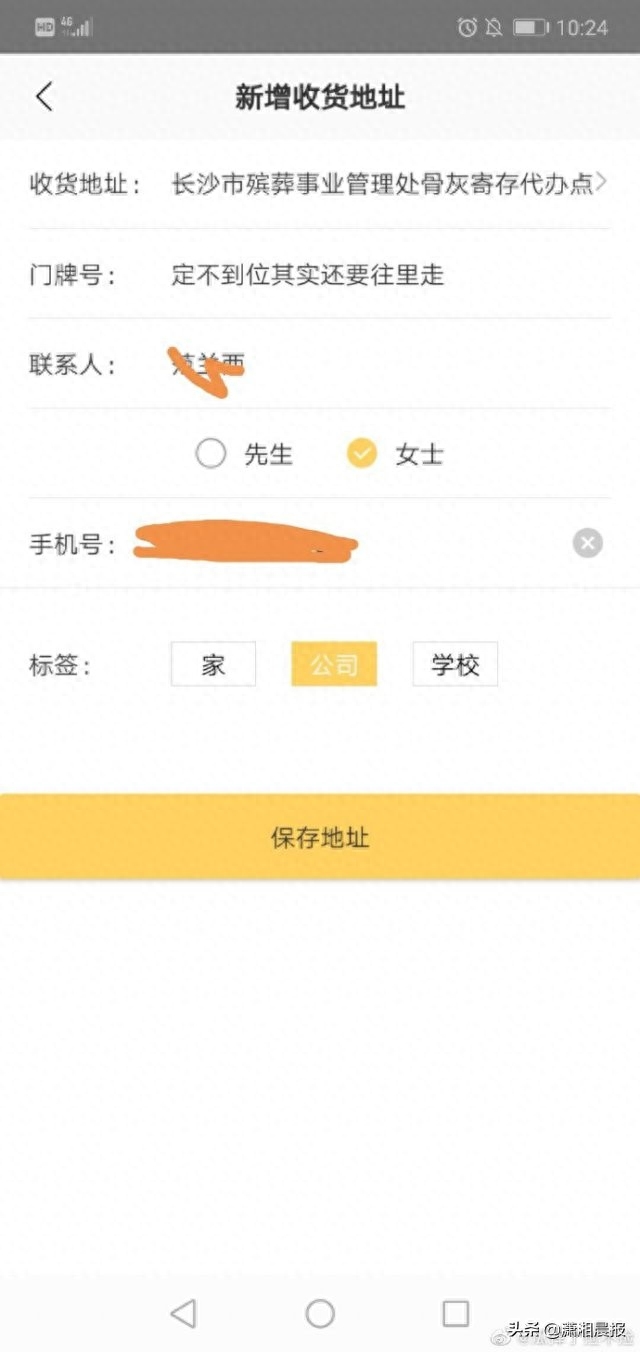This screenshot has width=640, height=1352.
Task: Go to the home screen
Action: tap(320, 1313)
